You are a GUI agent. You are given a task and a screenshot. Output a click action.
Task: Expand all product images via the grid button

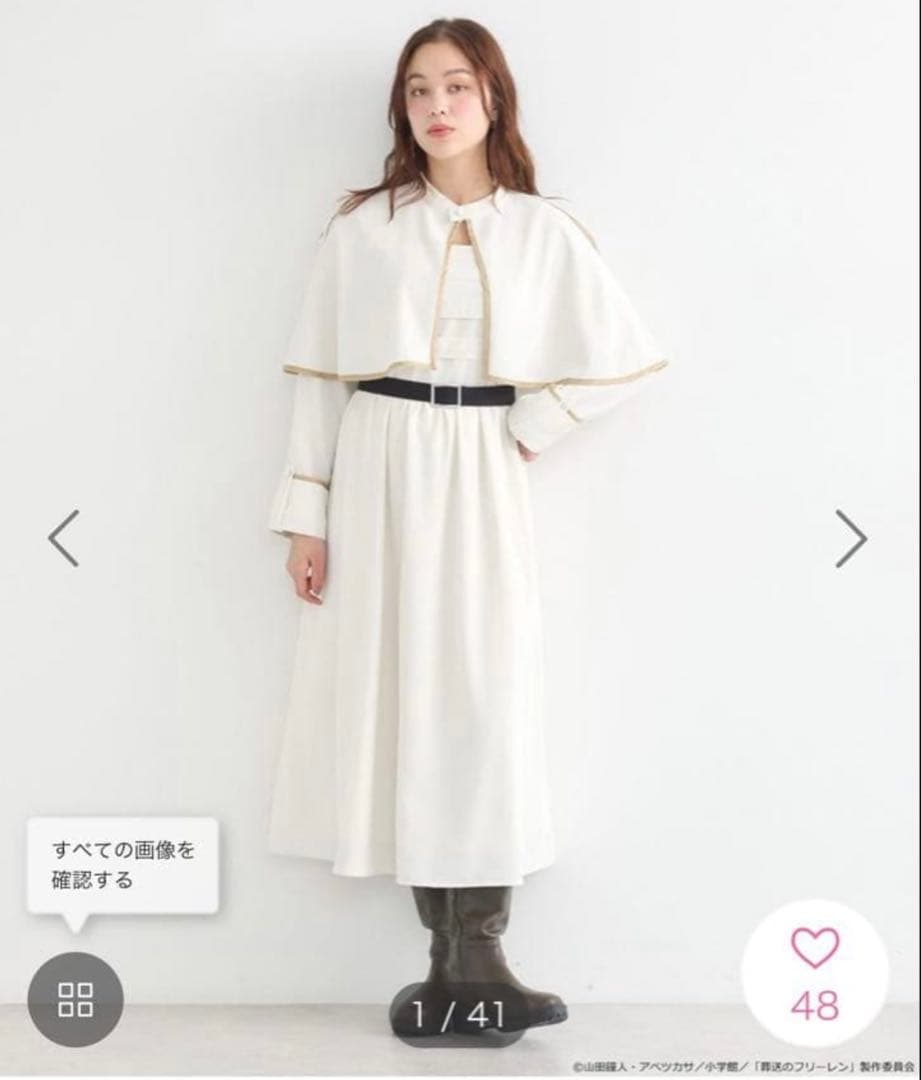(x=76, y=993)
